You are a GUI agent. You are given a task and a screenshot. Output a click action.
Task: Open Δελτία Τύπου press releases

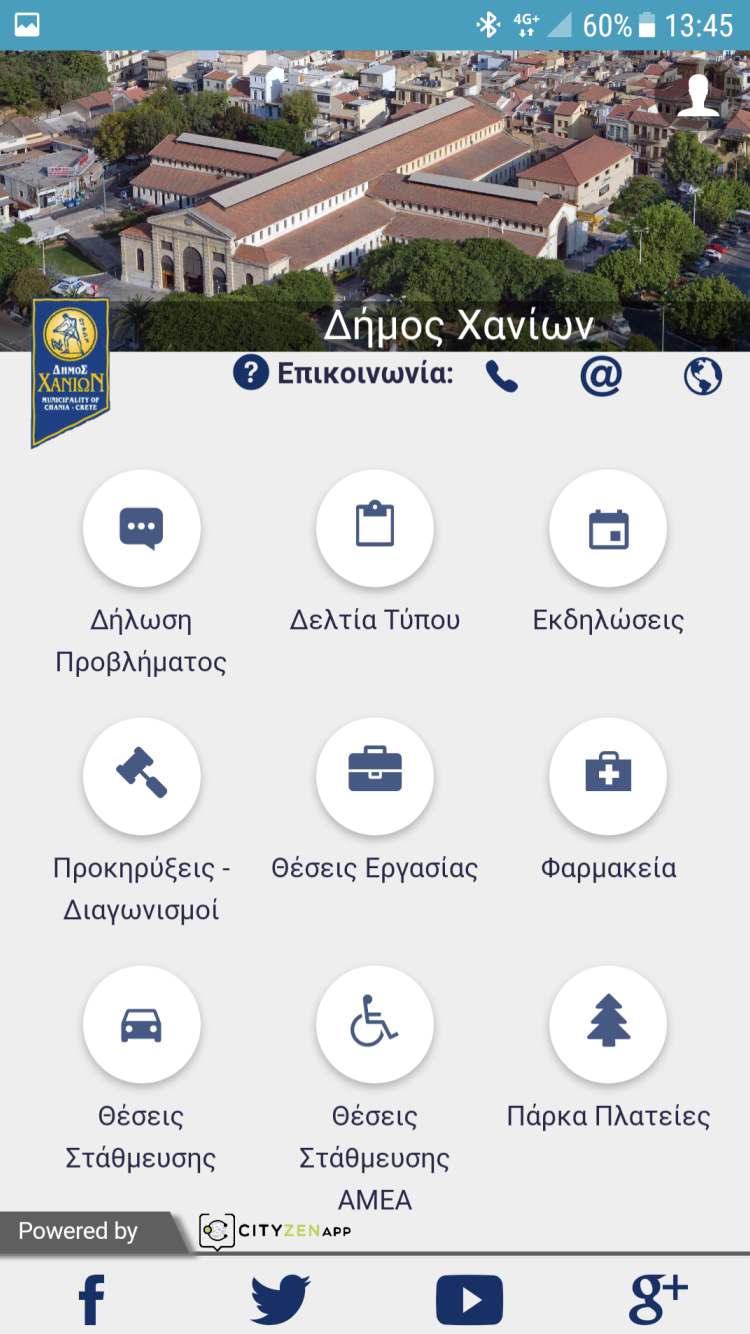374,528
